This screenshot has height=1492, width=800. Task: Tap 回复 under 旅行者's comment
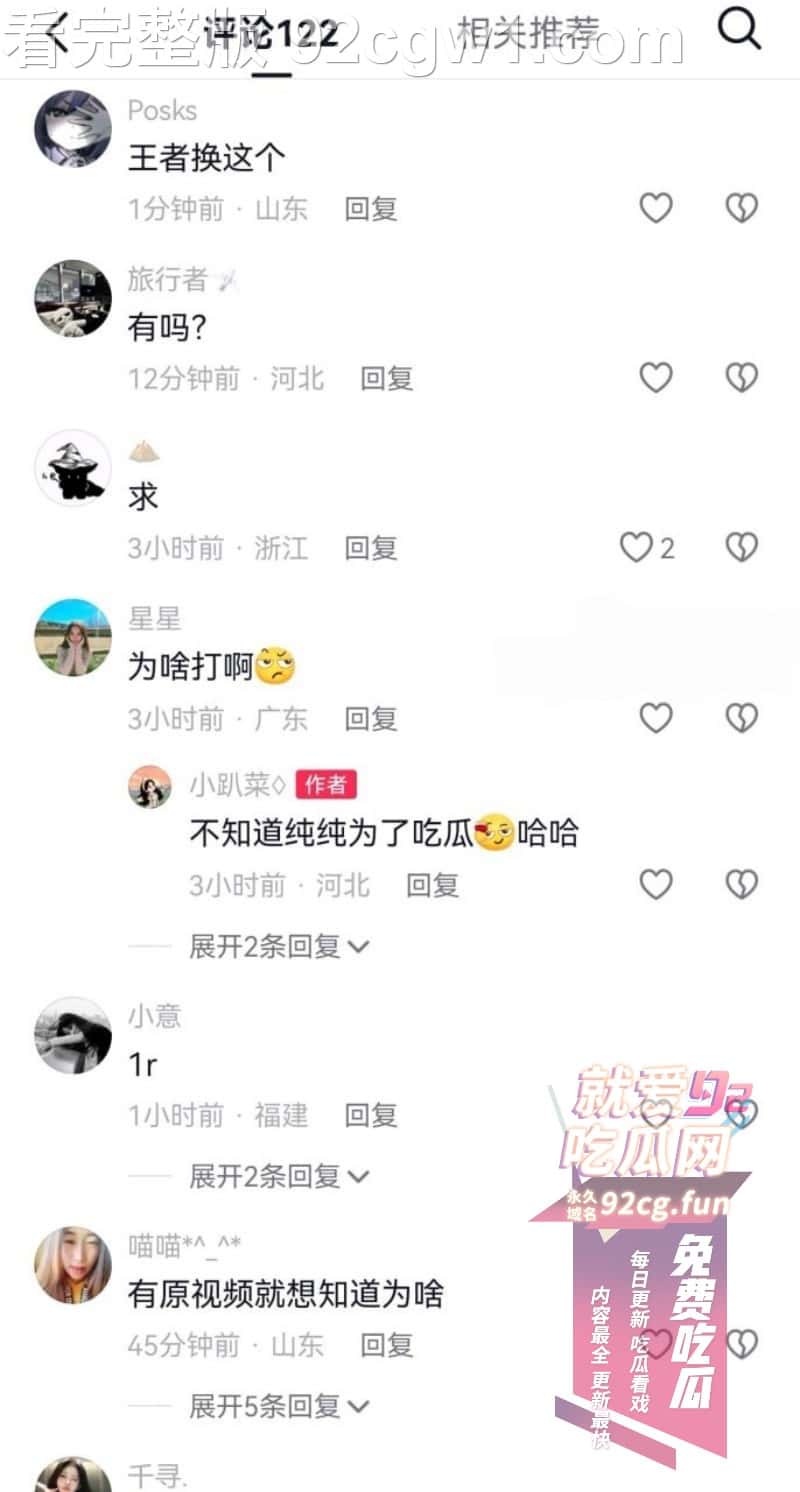click(x=387, y=379)
